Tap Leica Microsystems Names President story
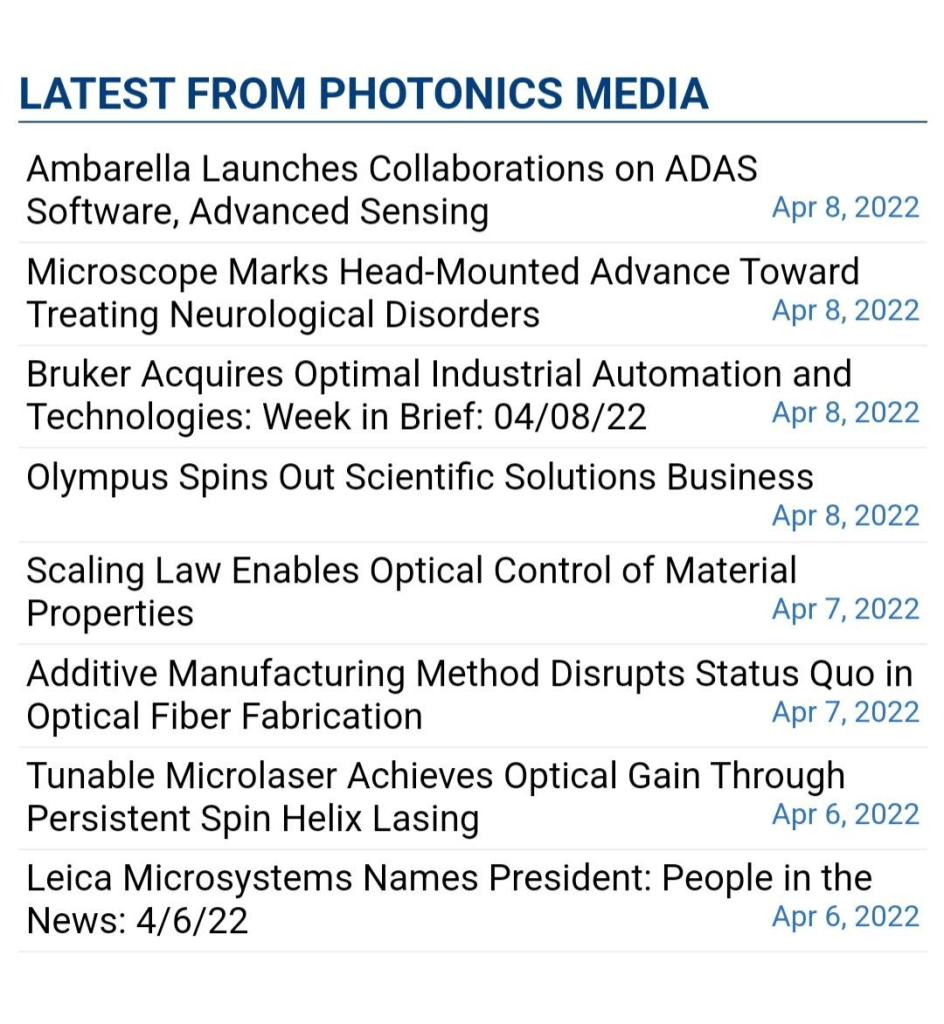The width and height of the screenshot is (944, 1024). [448, 899]
